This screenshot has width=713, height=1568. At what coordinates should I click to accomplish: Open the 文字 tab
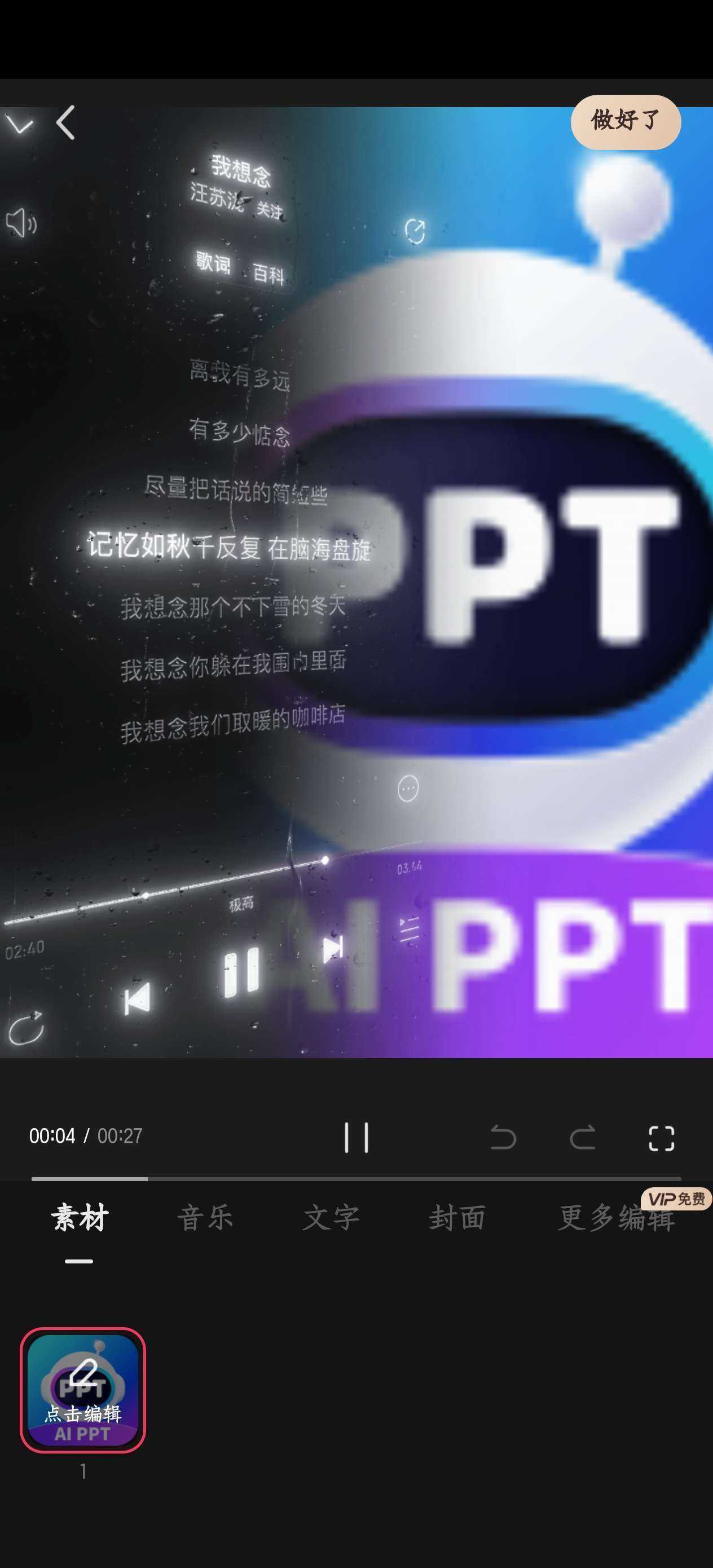(x=331, y=1218)
